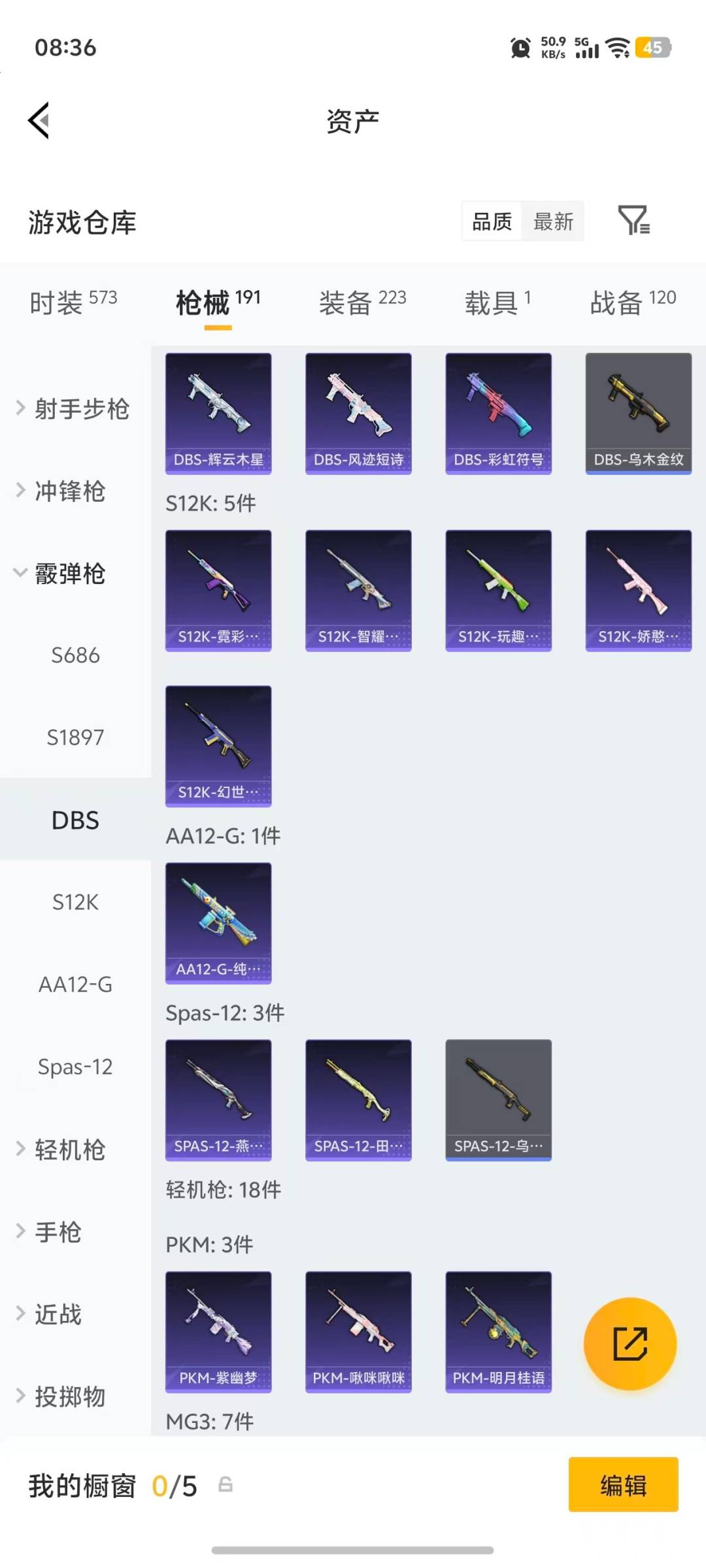Screen dimensions: 706x1568
Task: Tap the back arrow at top left
Action: tap(38, 120)
